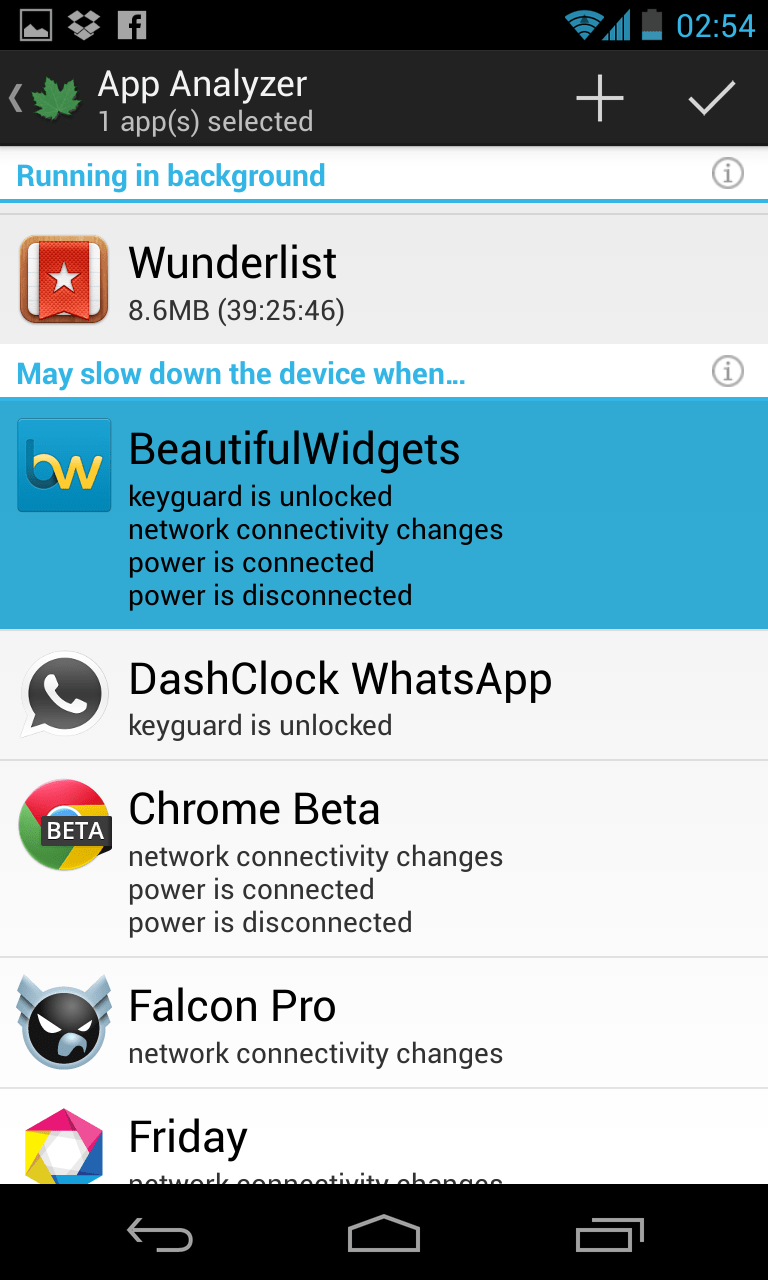The image size is (768, 1280).
Task: Select the Friday app row
Action: [384, 1140]
